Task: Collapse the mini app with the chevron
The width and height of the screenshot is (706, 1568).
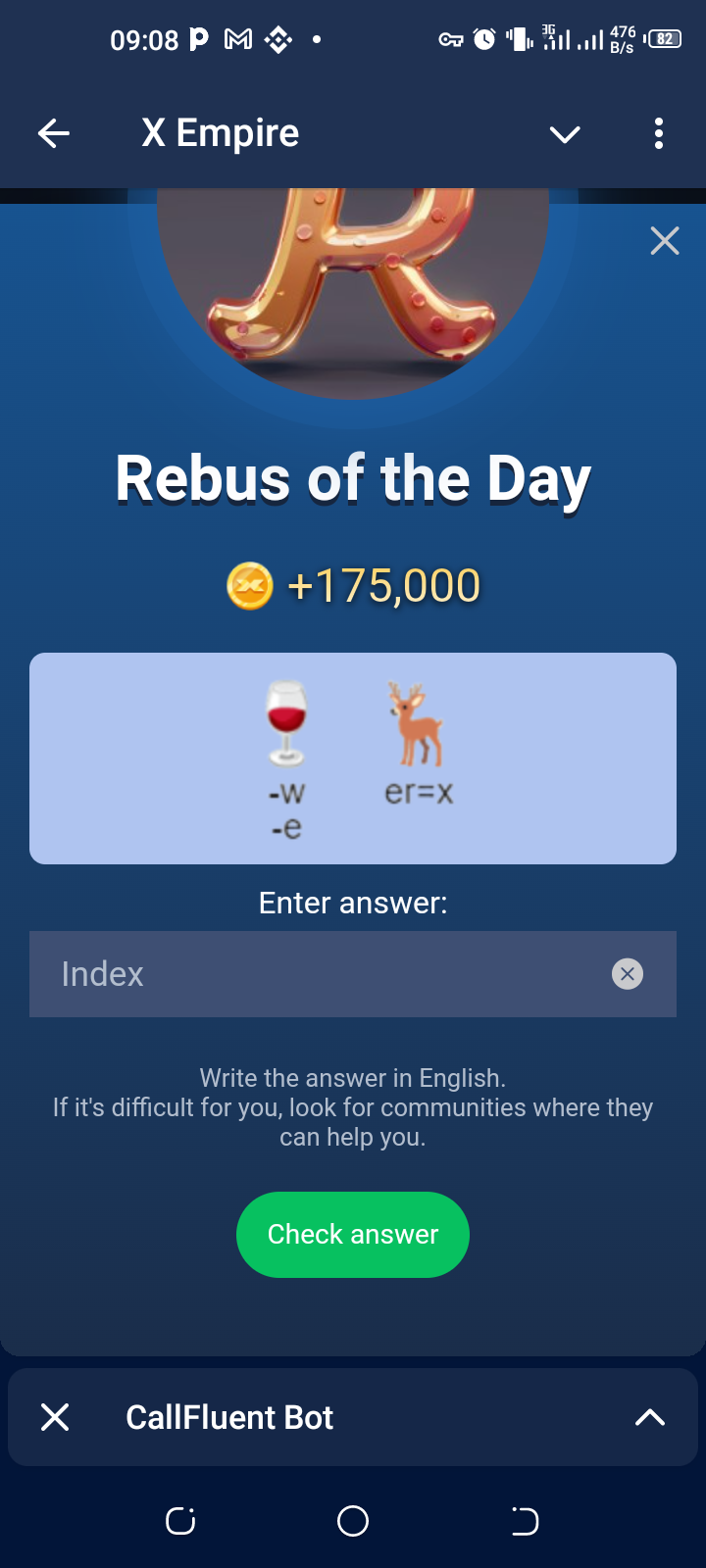Action: point(565,134)
